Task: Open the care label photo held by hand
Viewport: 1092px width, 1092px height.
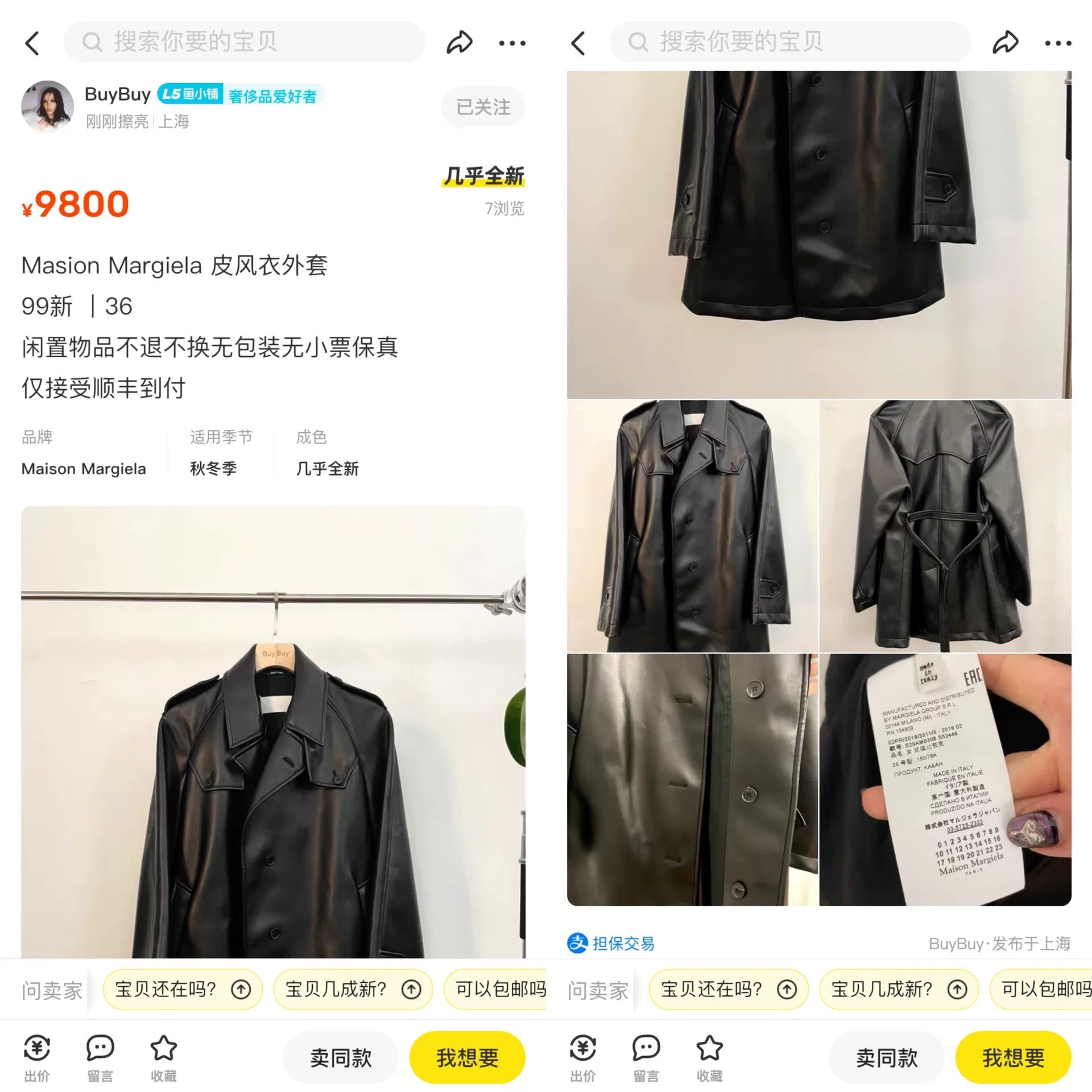Action: tap(945, 779)
